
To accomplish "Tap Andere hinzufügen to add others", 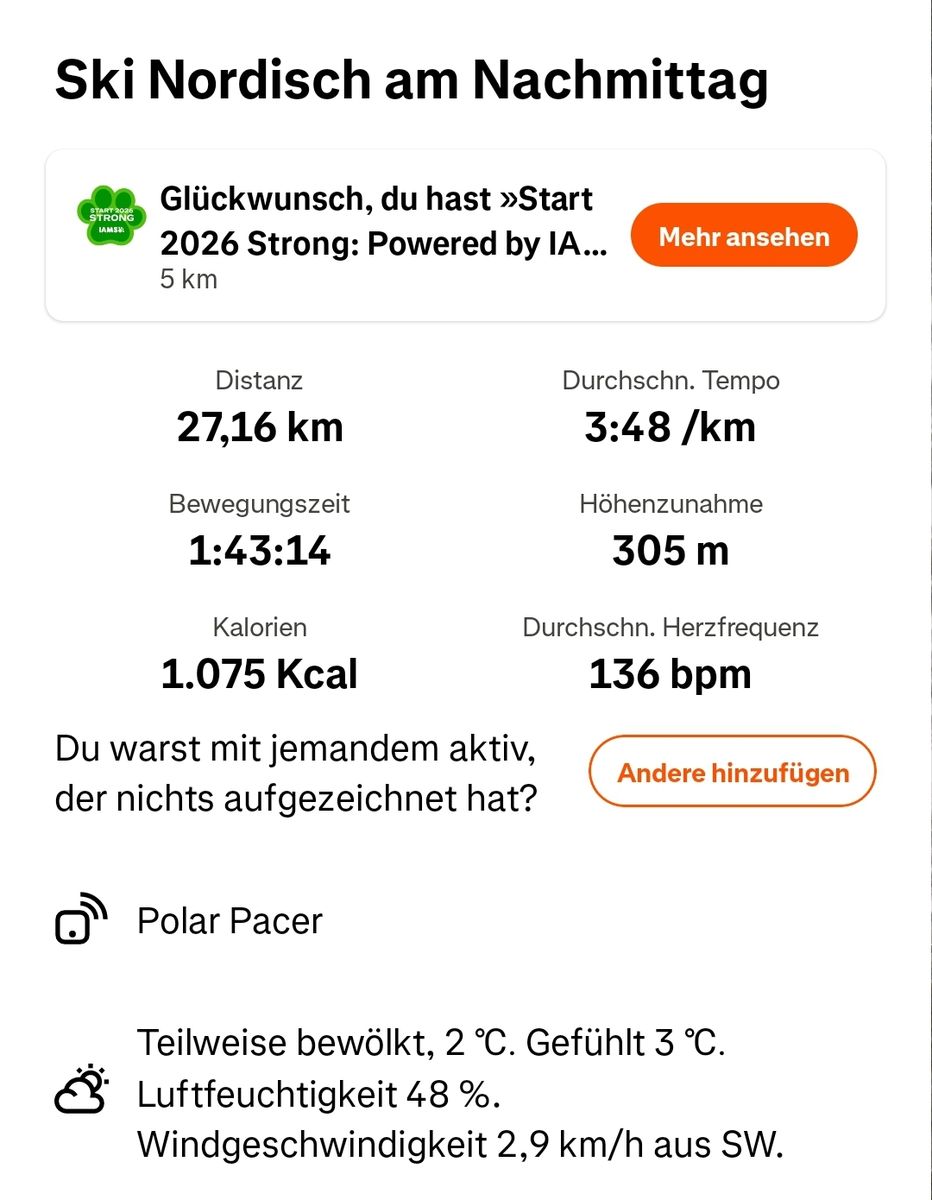I will (732, 772).
